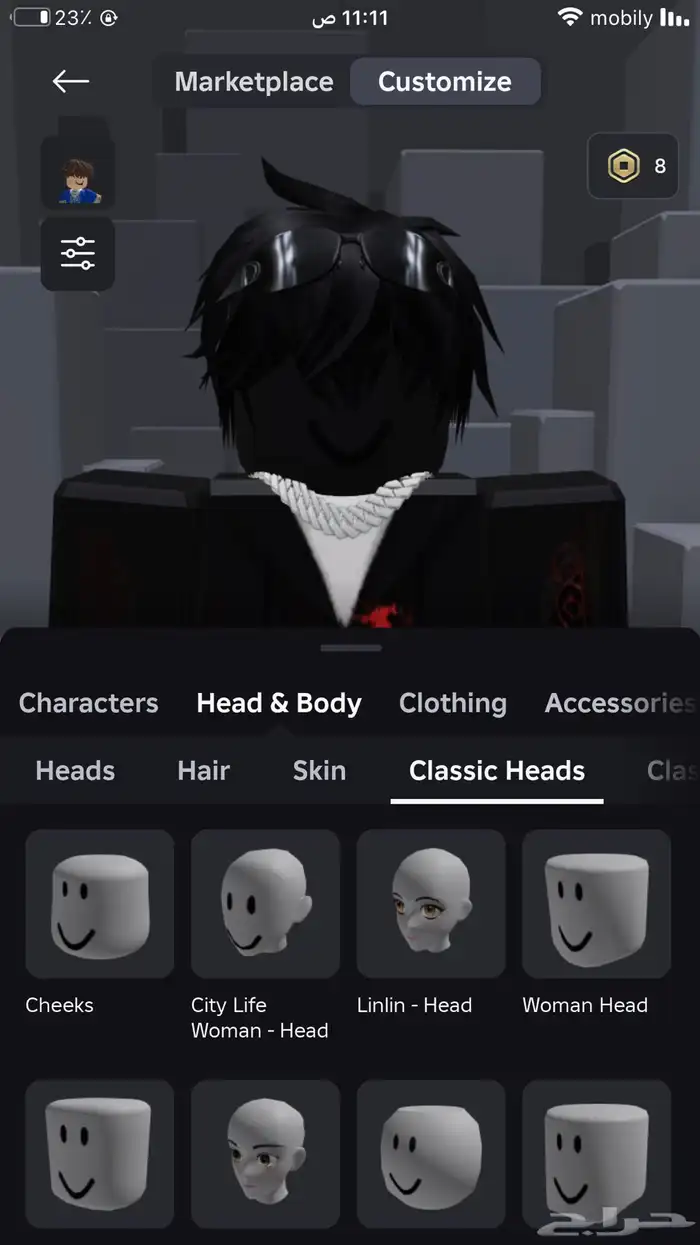Select the Customize tab
700x1245 pixels.
(x=444, y=82)
